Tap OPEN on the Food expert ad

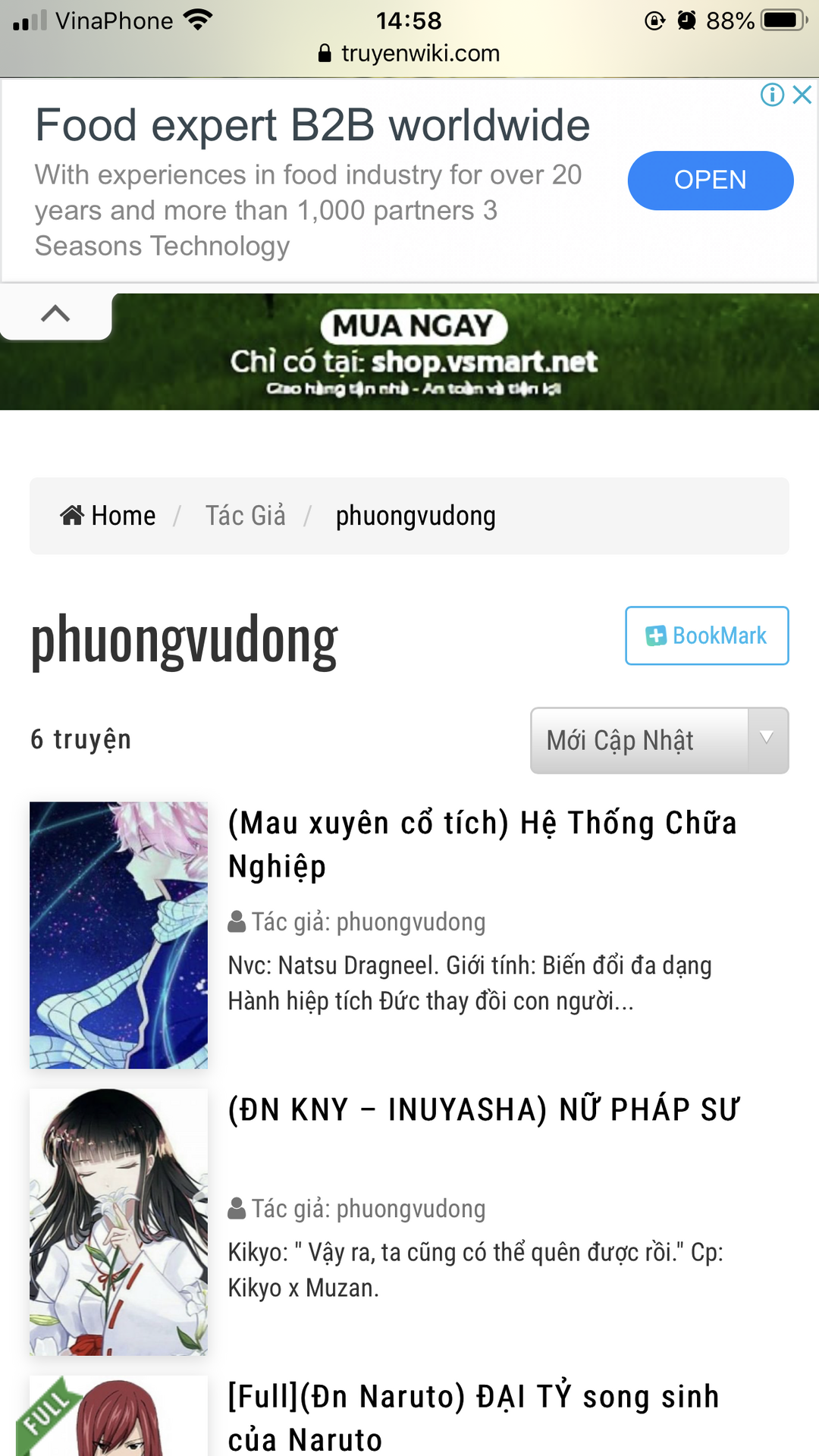pos(710,180)
